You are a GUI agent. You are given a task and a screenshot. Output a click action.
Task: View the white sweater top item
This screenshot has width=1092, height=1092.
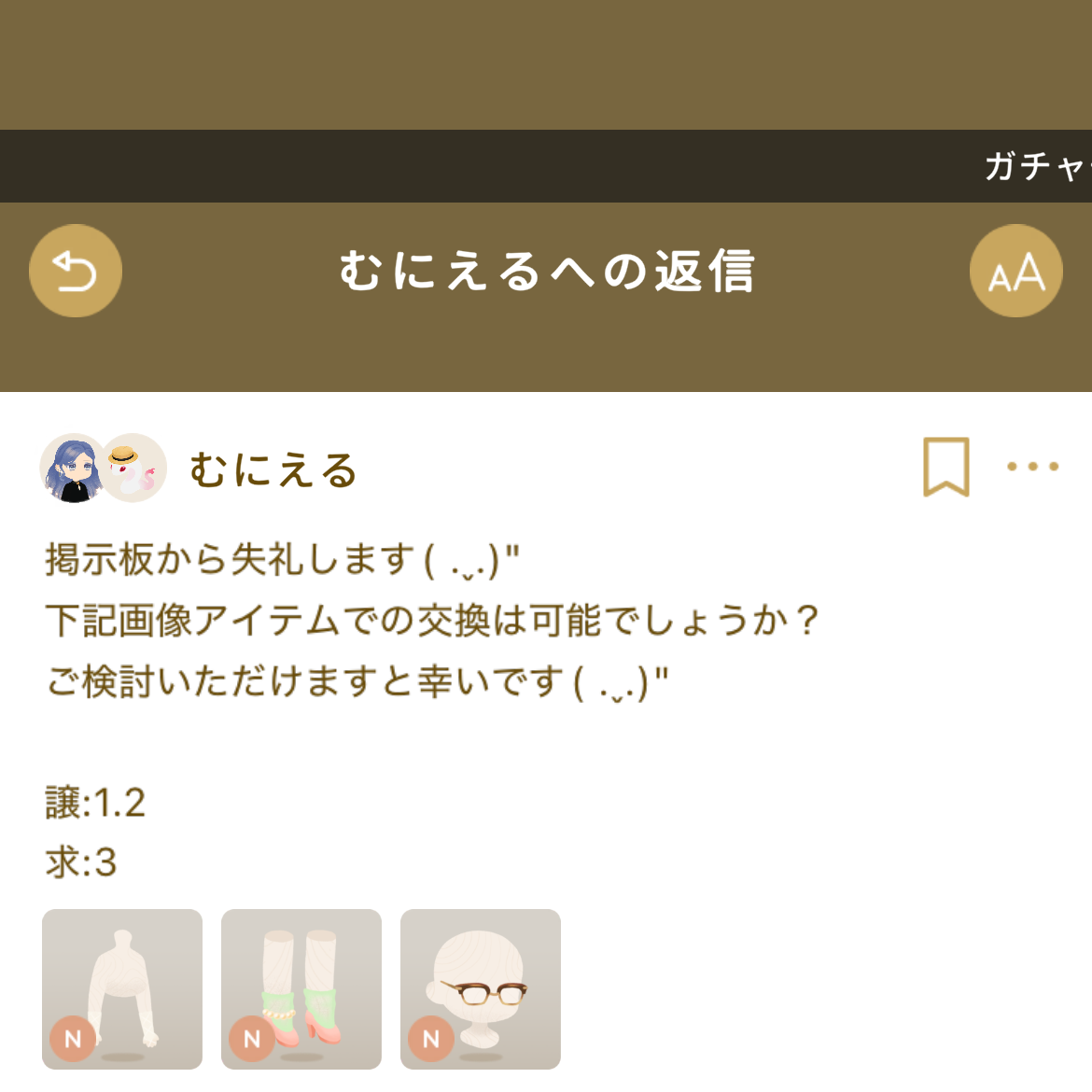coord(122,989)
